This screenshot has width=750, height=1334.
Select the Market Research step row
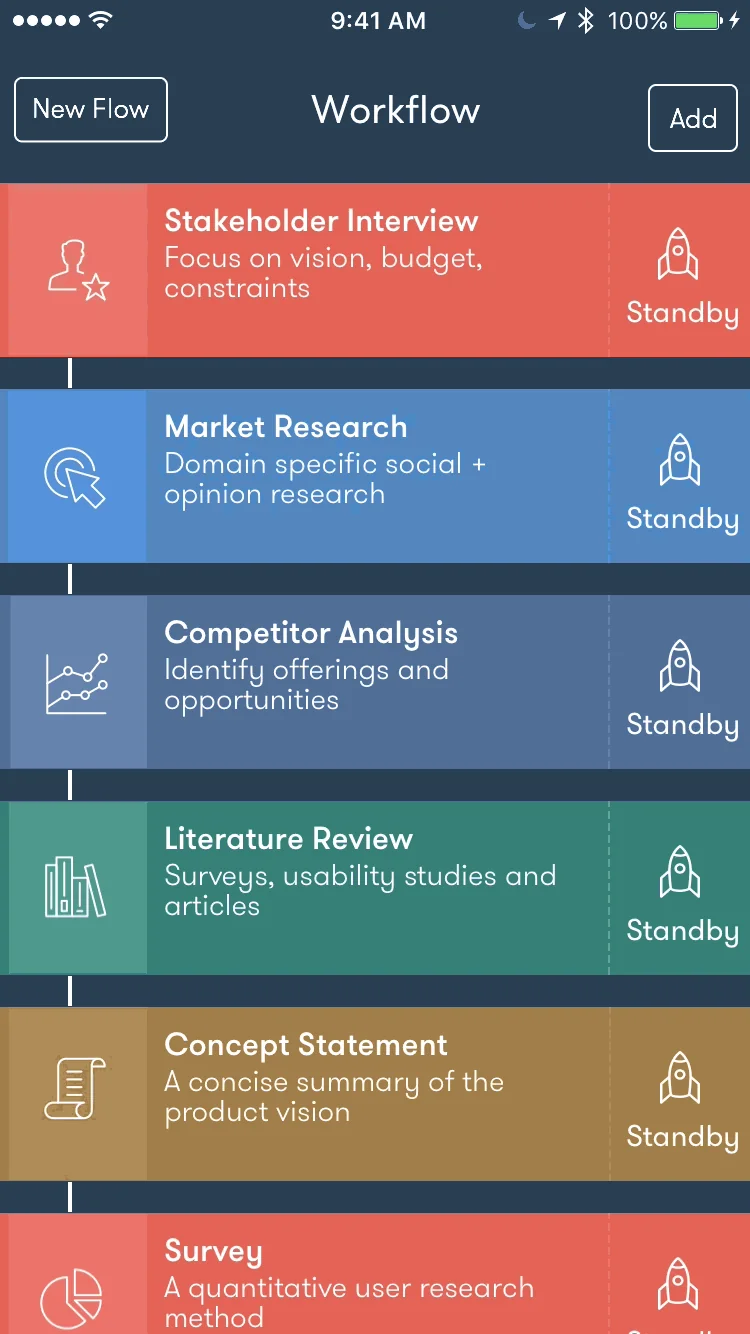point(375,474)
